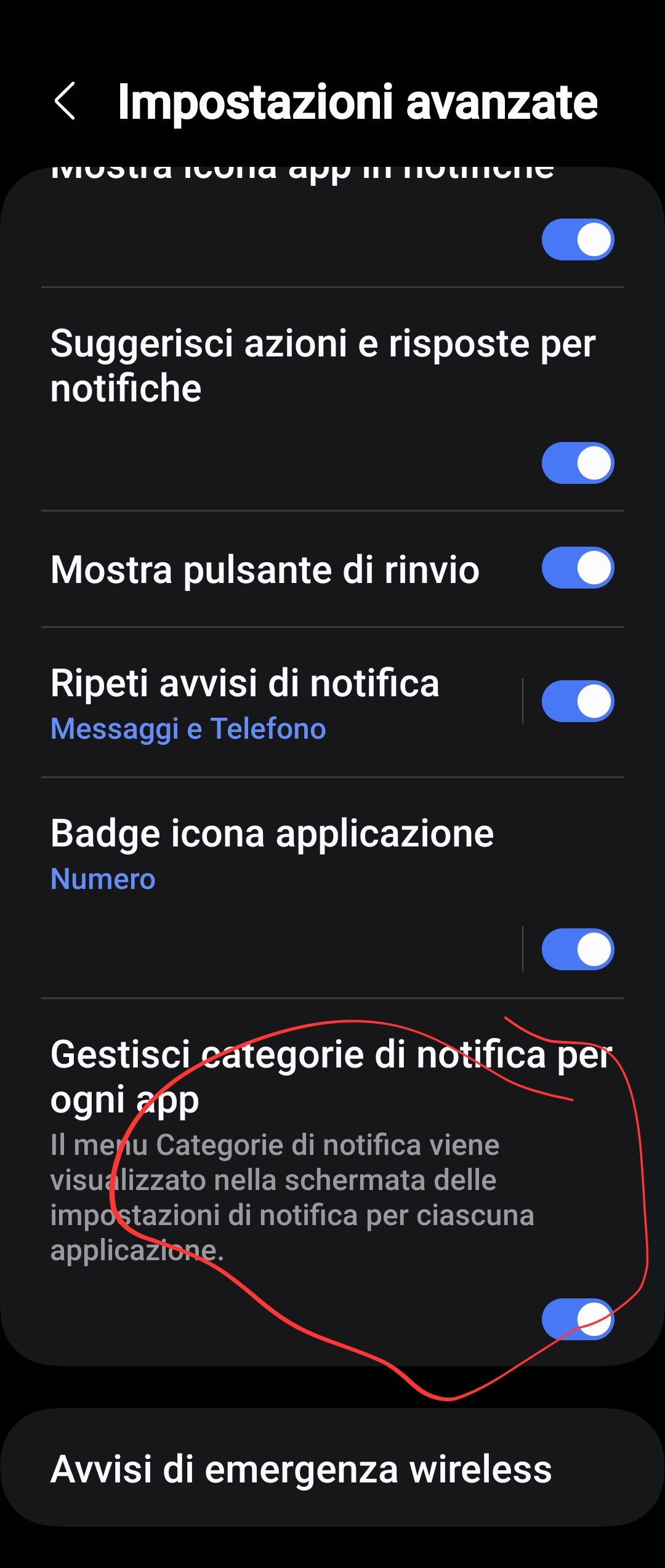
Task: Select Numero under Badge icona applicazione
Action: pos(103,878)
